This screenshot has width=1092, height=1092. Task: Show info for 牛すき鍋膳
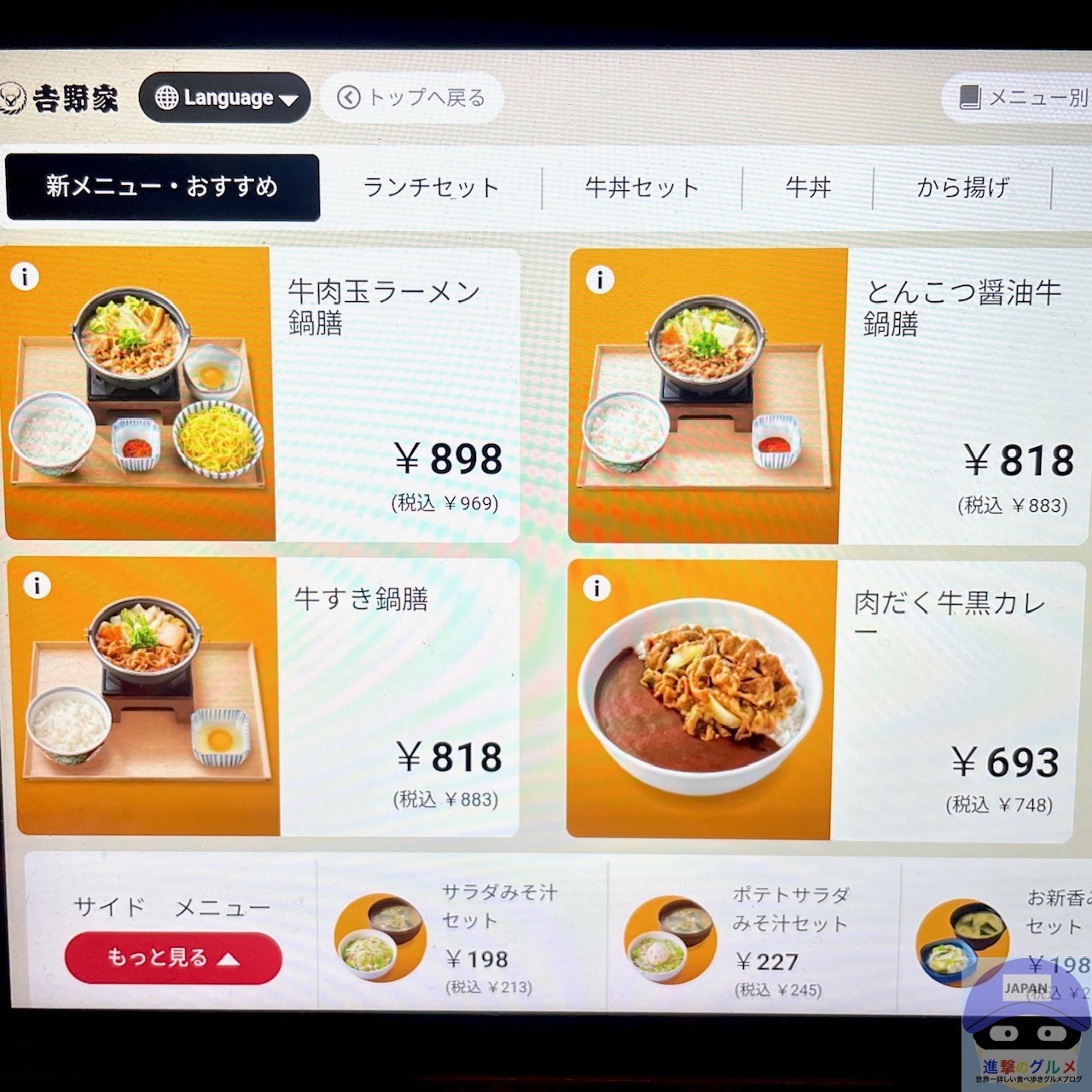click(x=37, y=586)
